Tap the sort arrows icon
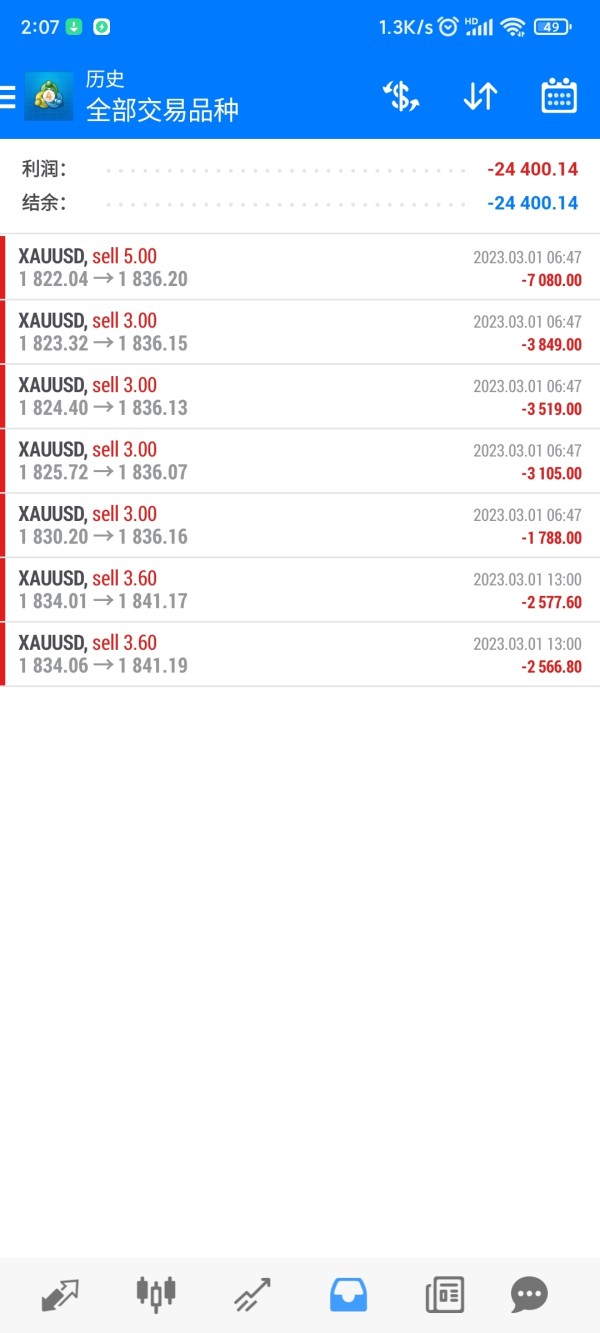The image size is (600, 1333). point(480,96)
